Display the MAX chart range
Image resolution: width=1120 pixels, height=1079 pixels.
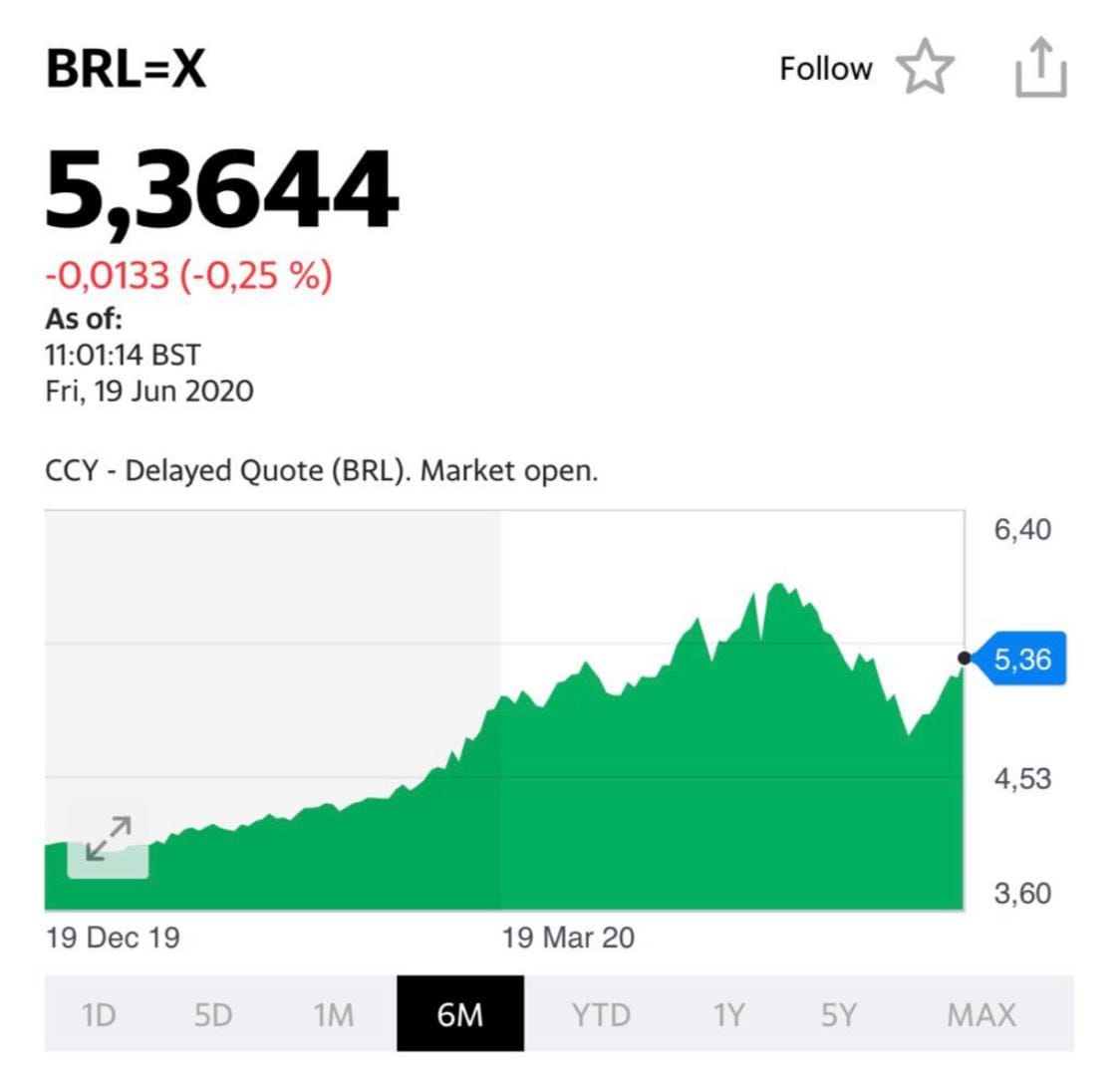[980, 1014]
